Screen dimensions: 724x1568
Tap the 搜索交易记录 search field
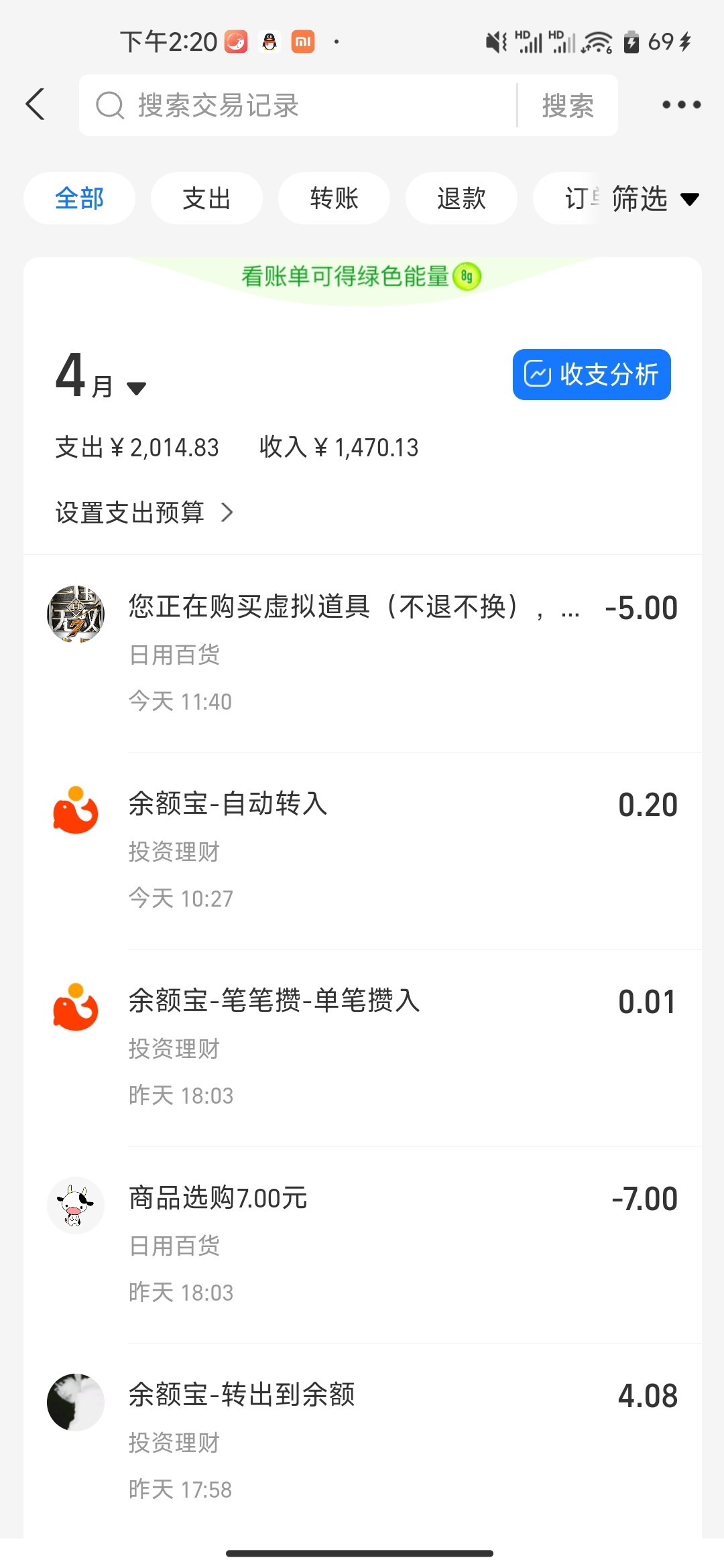click(x=295, y=105)
